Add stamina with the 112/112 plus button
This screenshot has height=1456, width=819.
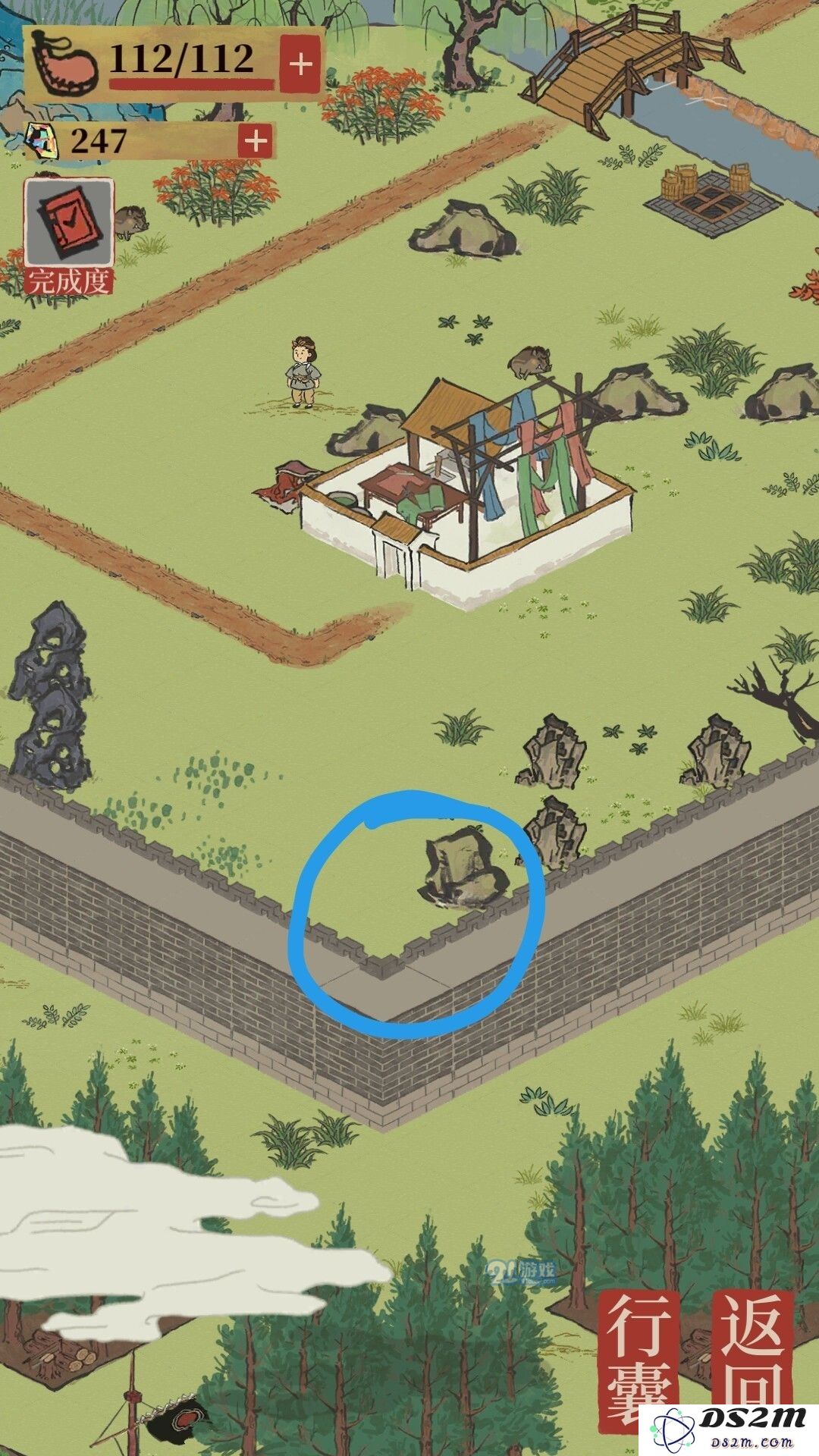pos(301,64)
